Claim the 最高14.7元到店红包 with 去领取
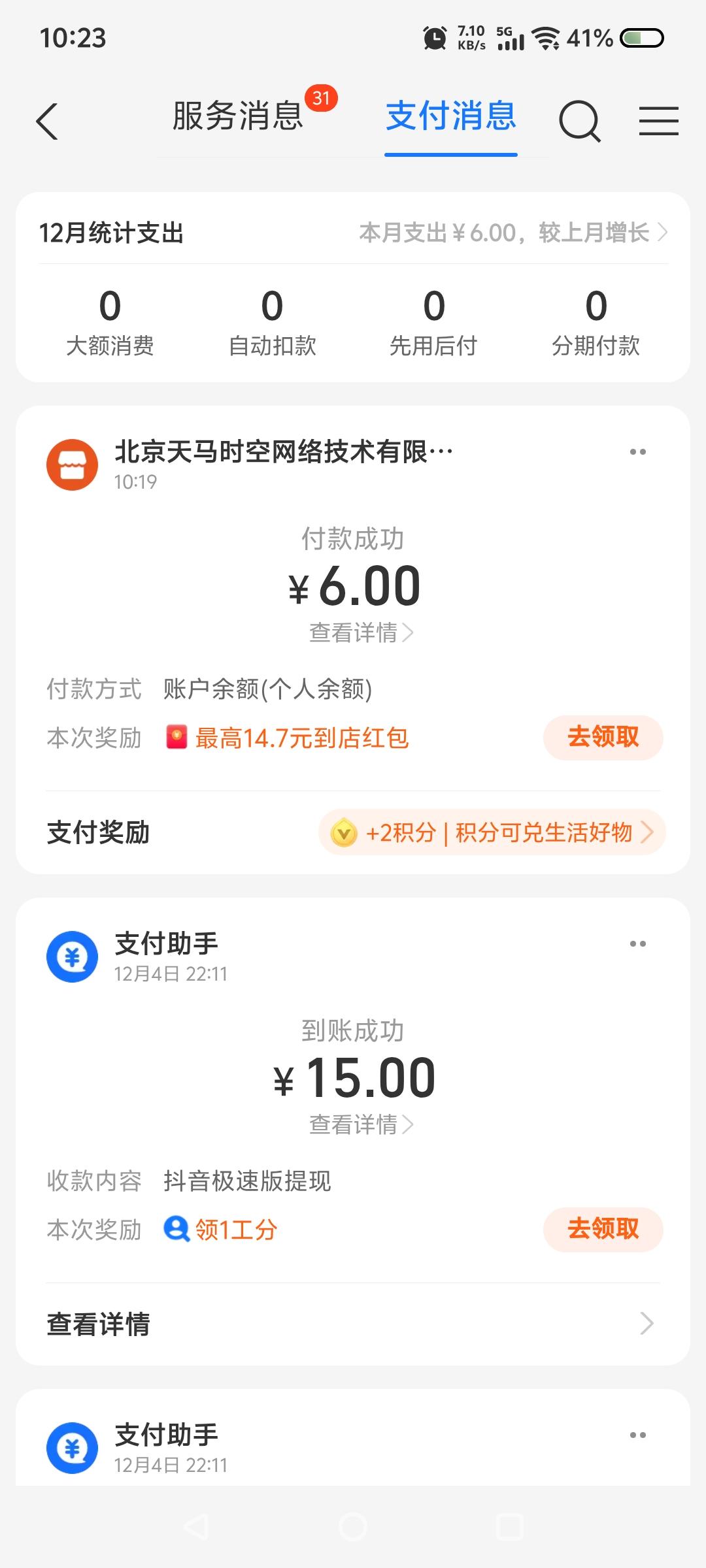The height and width of the screenshot is (1568, 706). click(603, 738)
